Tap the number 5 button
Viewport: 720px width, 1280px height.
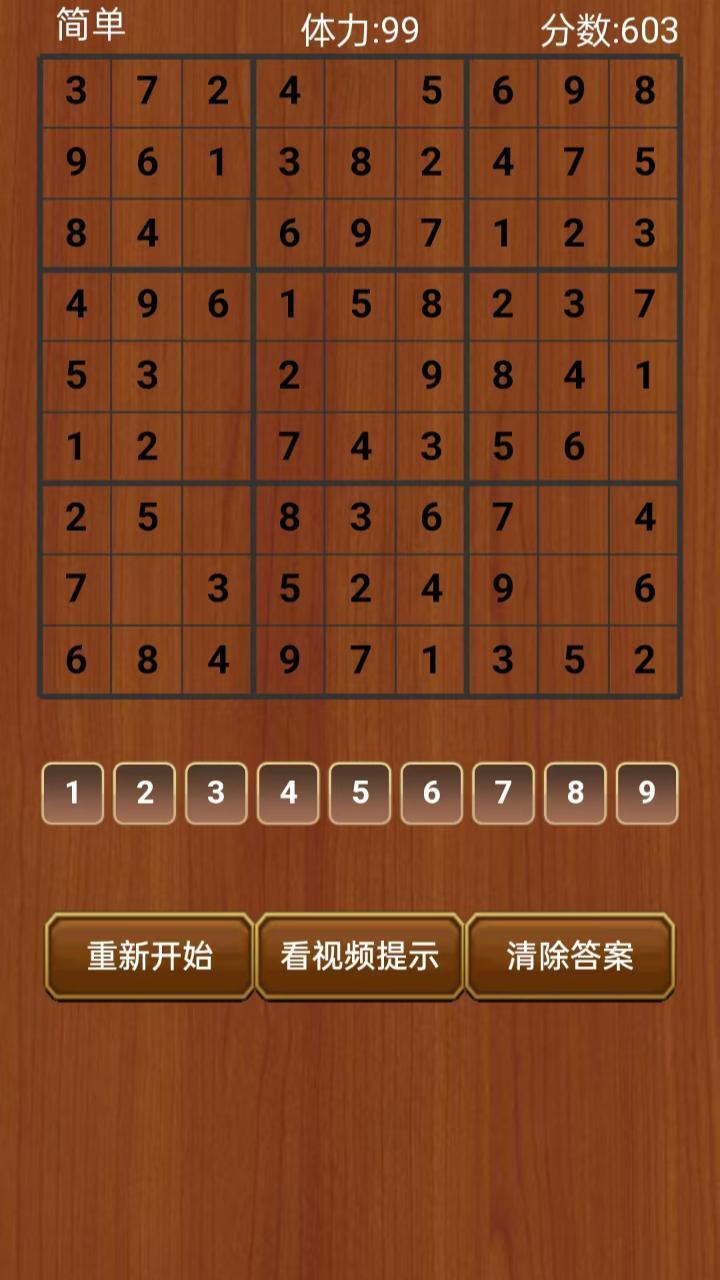pyautogui.click(x=360, y=793)
